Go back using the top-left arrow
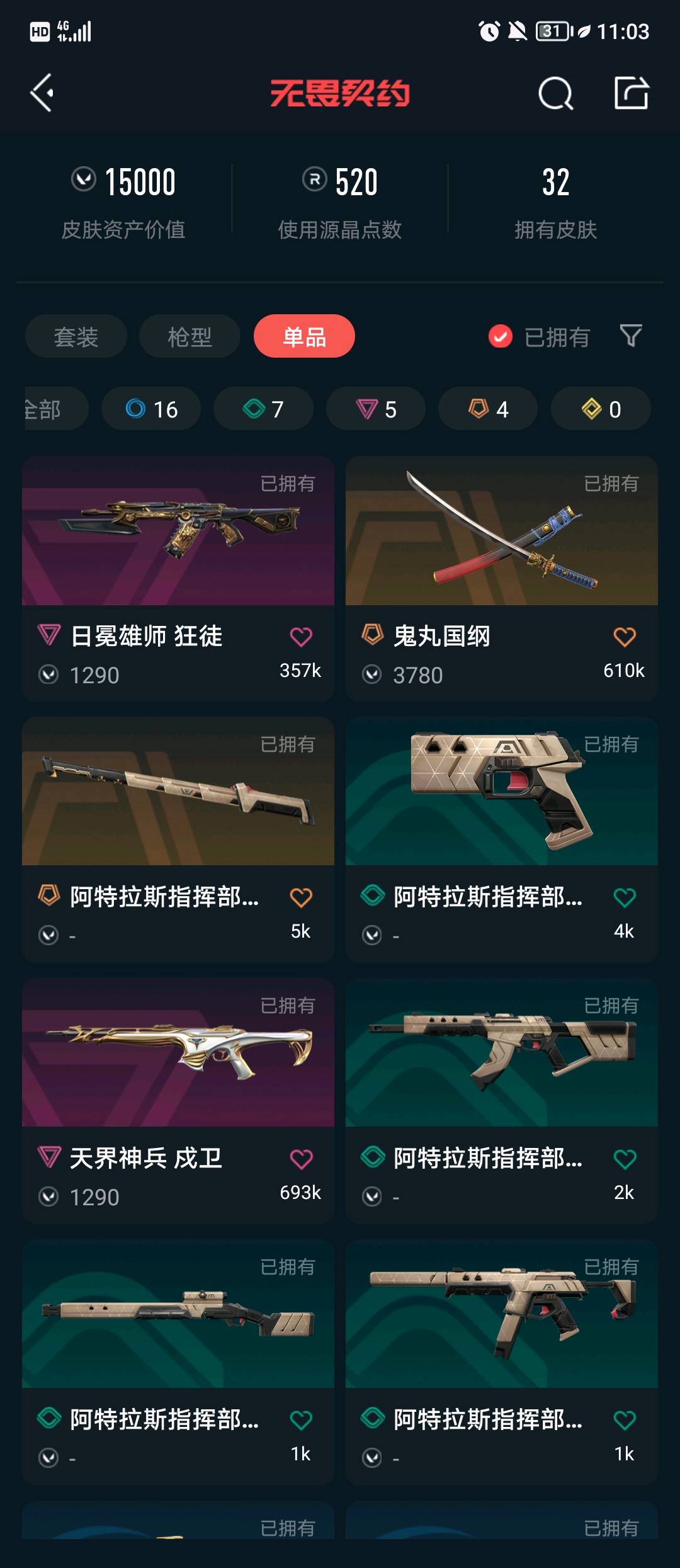680x1568 pixels. [x=42, y=93]
